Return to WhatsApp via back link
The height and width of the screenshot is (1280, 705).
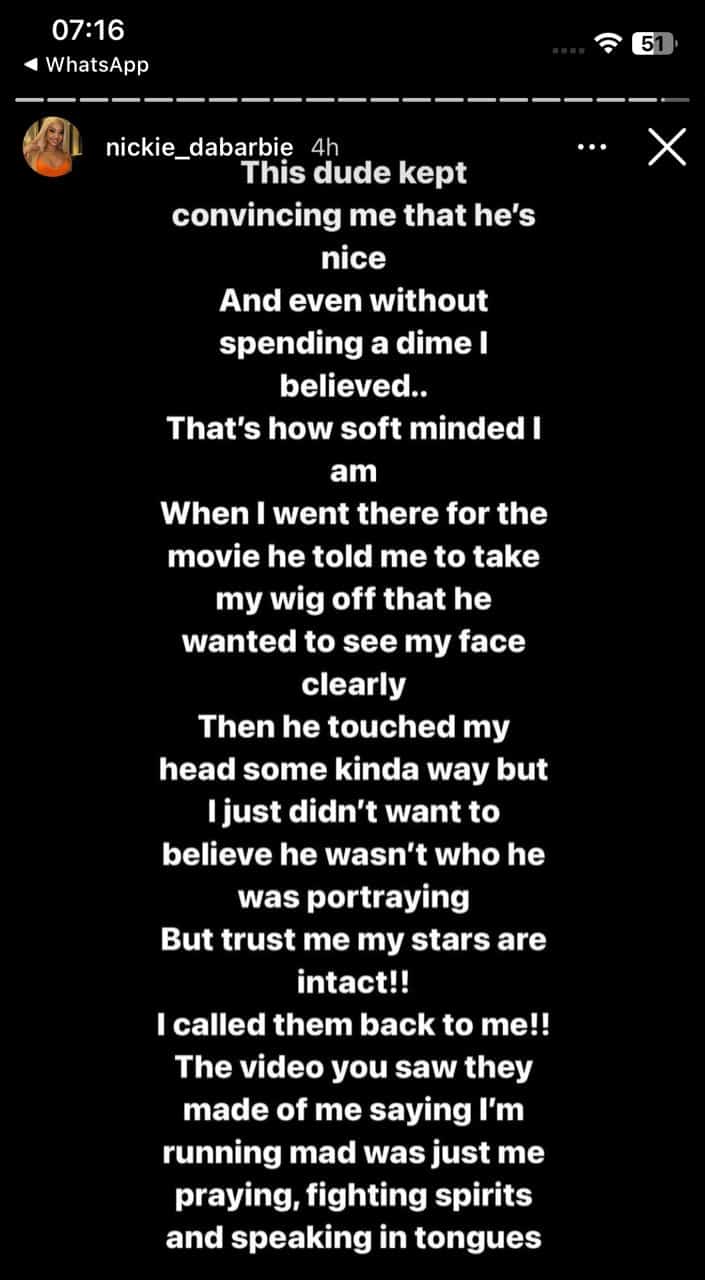pyautogui.click(x=86, y=65)
